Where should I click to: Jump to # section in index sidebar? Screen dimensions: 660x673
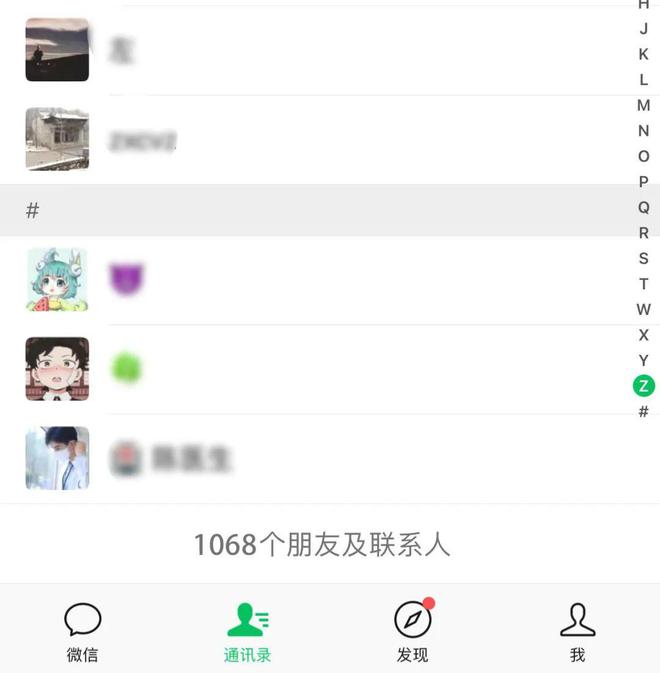click(643, 411)
